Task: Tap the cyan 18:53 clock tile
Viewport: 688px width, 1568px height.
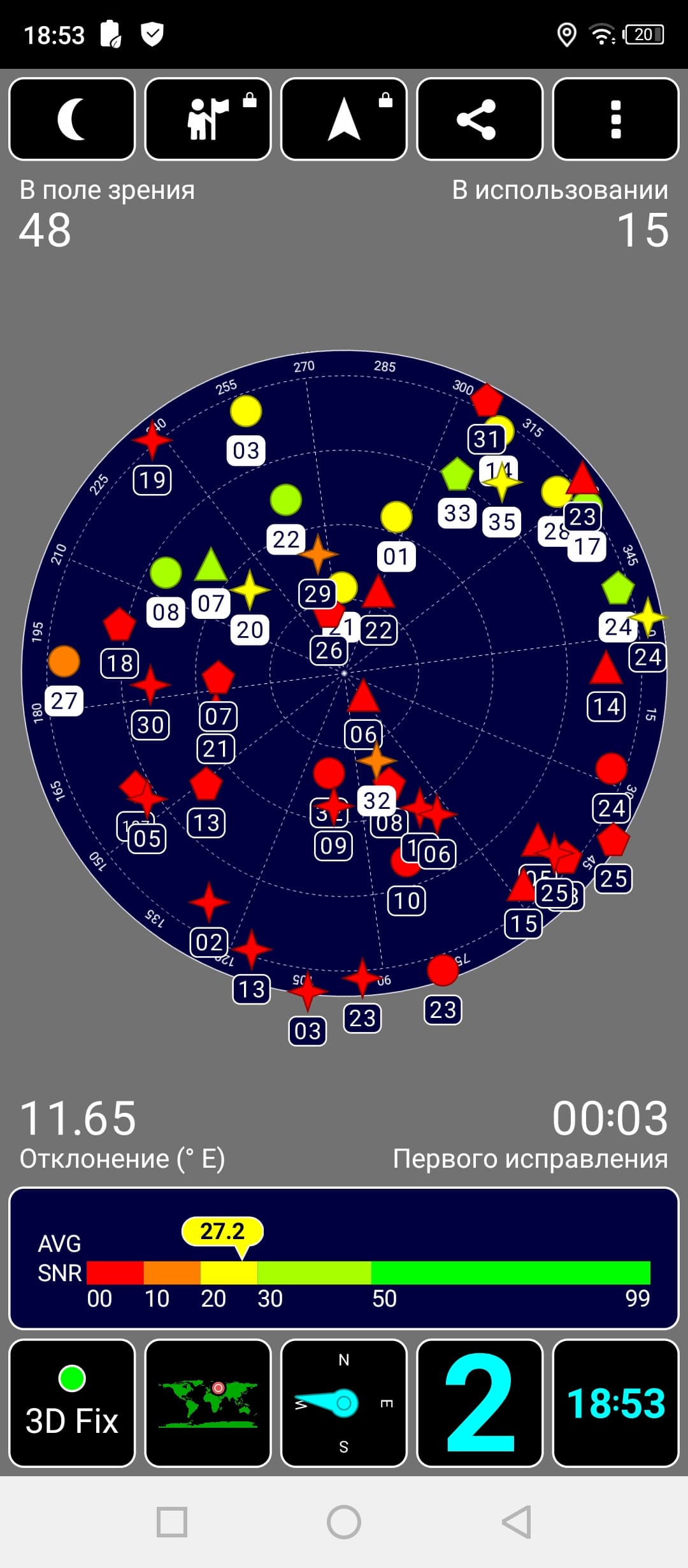Action: point(615,1403)
